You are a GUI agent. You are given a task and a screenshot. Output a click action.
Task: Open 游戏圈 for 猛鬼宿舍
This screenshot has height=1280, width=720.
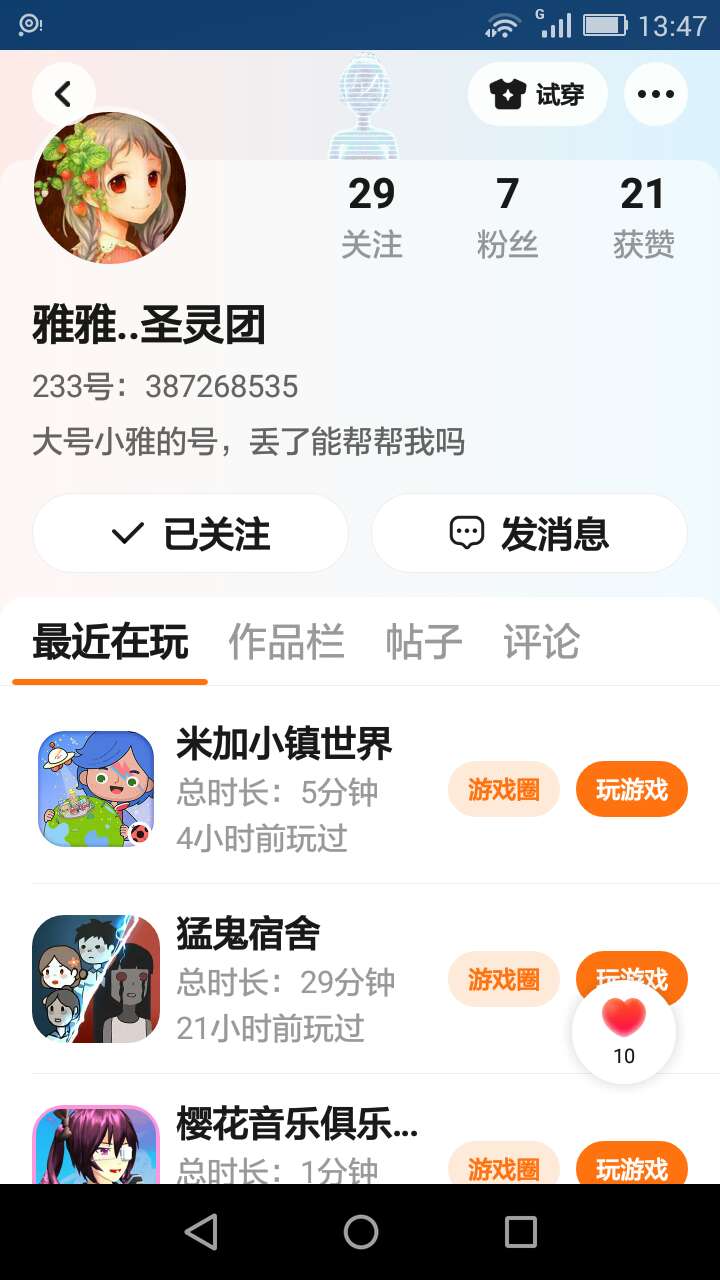tap(503, 979)
